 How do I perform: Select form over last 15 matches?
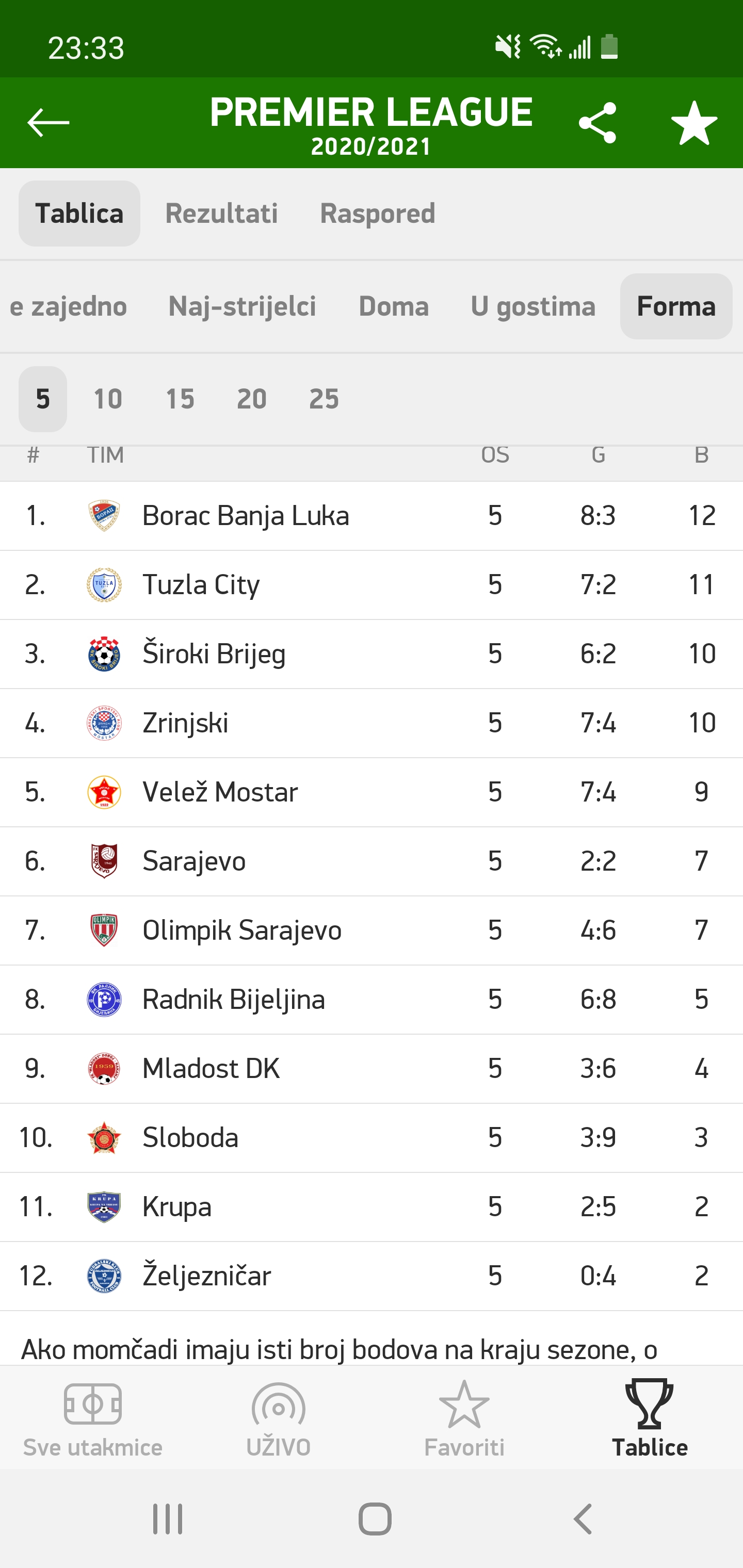pos(180,399)
